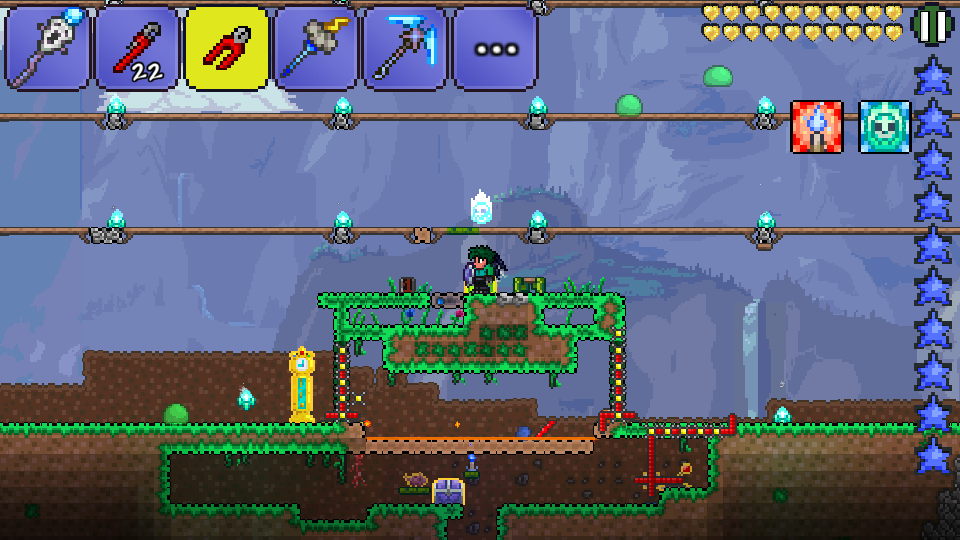
Task: Select the blue pickaxe slot
Action: click(x=405, y=47)
